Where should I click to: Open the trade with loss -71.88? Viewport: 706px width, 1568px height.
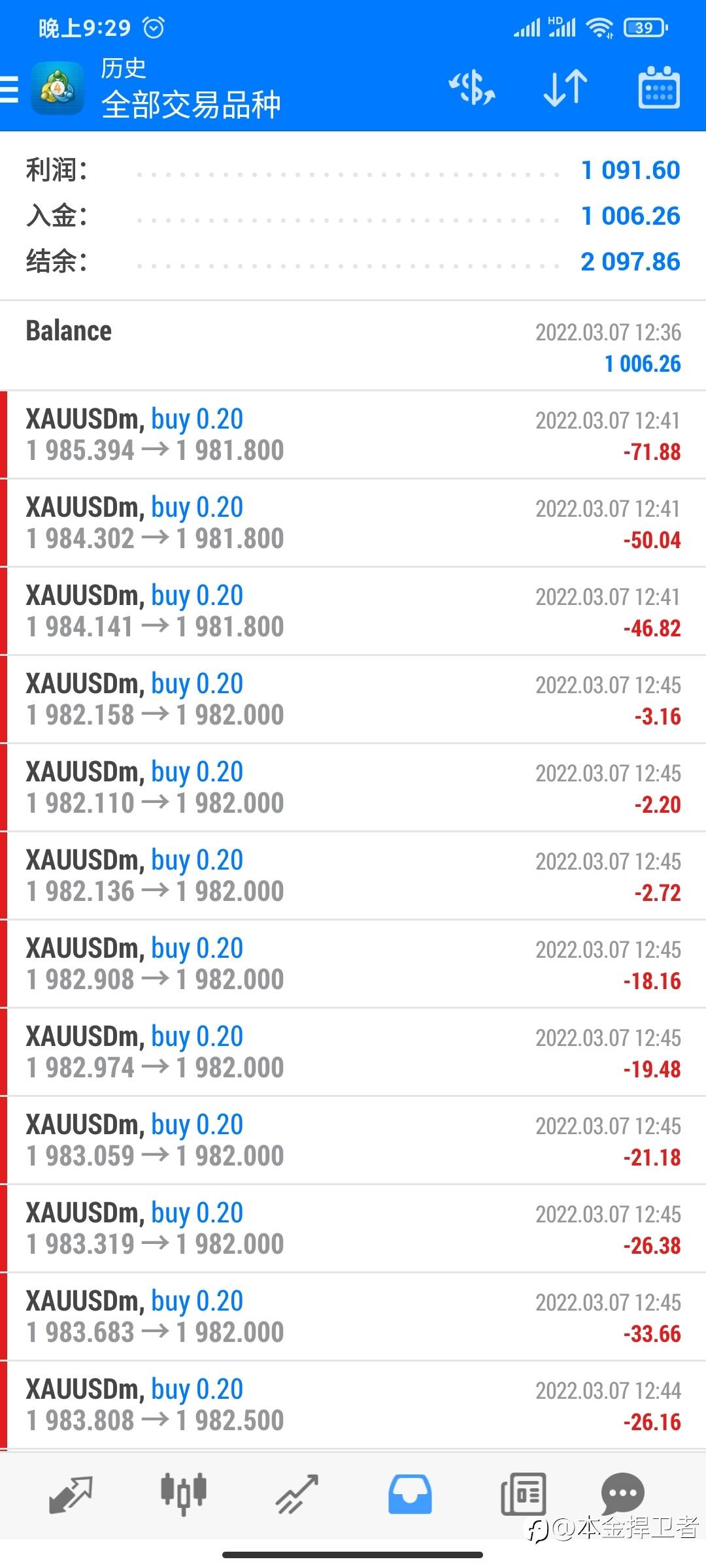[353, 434]
